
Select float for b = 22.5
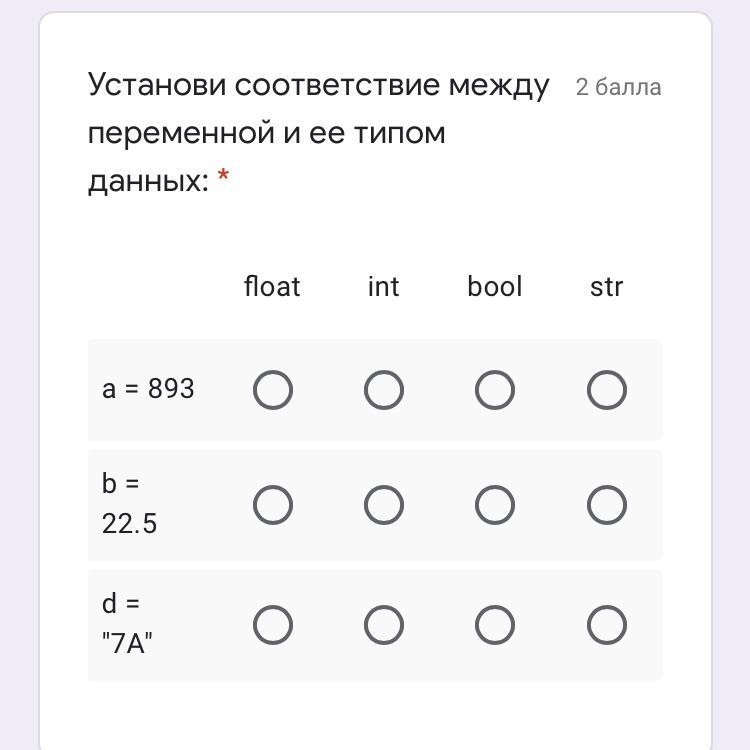coord(273,505)
